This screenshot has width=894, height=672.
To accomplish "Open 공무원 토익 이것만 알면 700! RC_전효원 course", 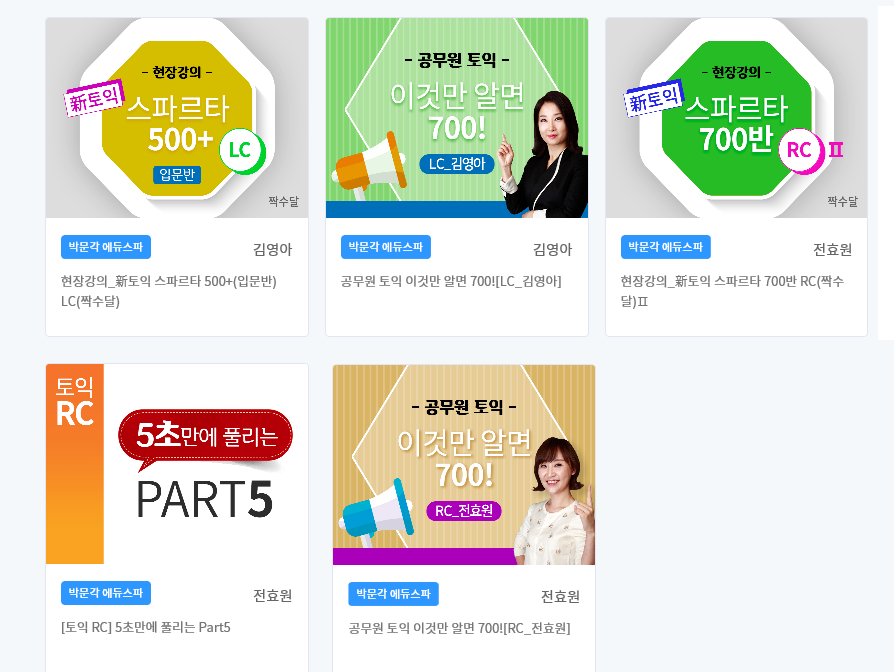I will [464, 464].
